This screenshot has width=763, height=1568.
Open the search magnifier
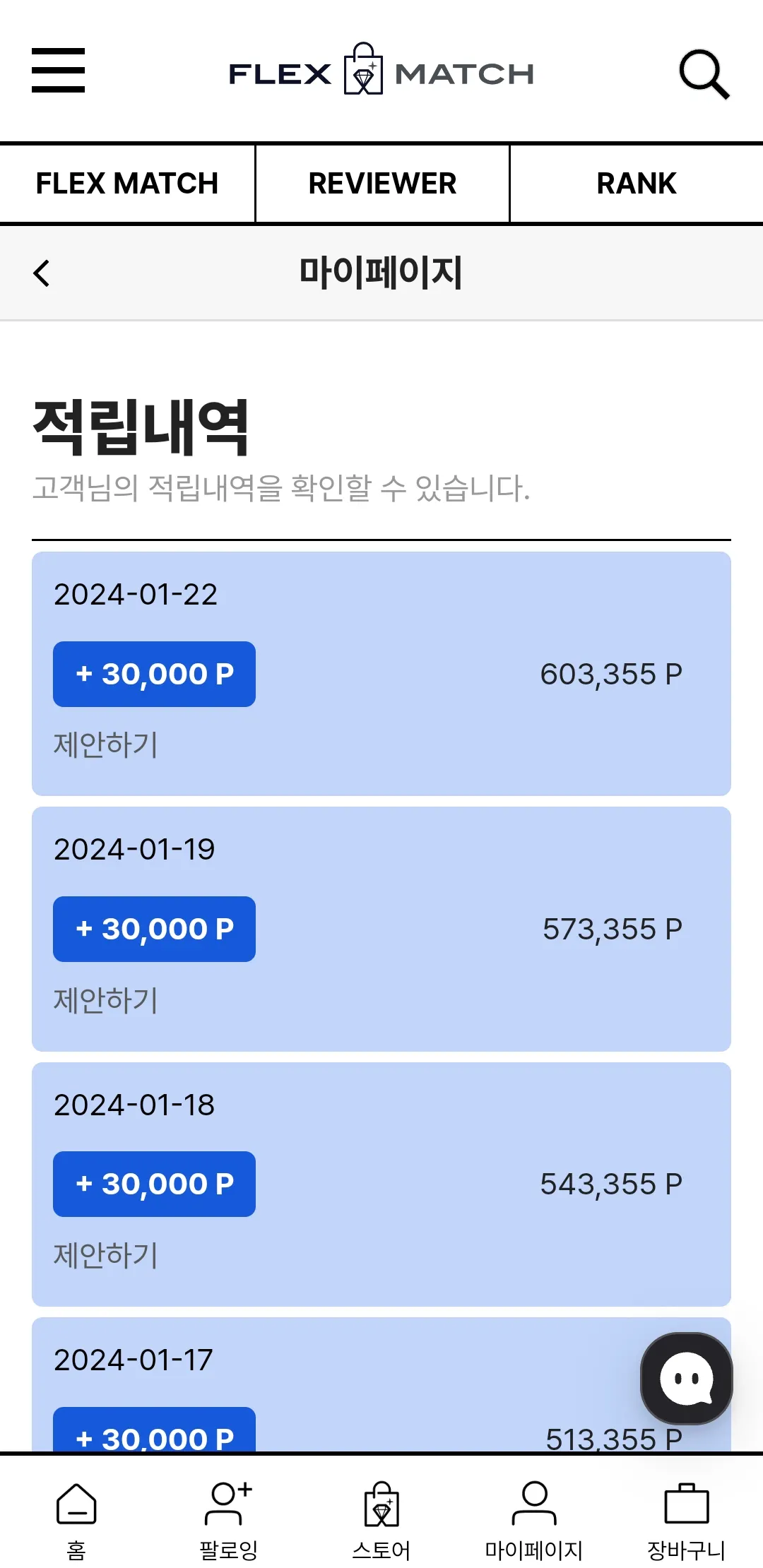click(x=704, y=73)
